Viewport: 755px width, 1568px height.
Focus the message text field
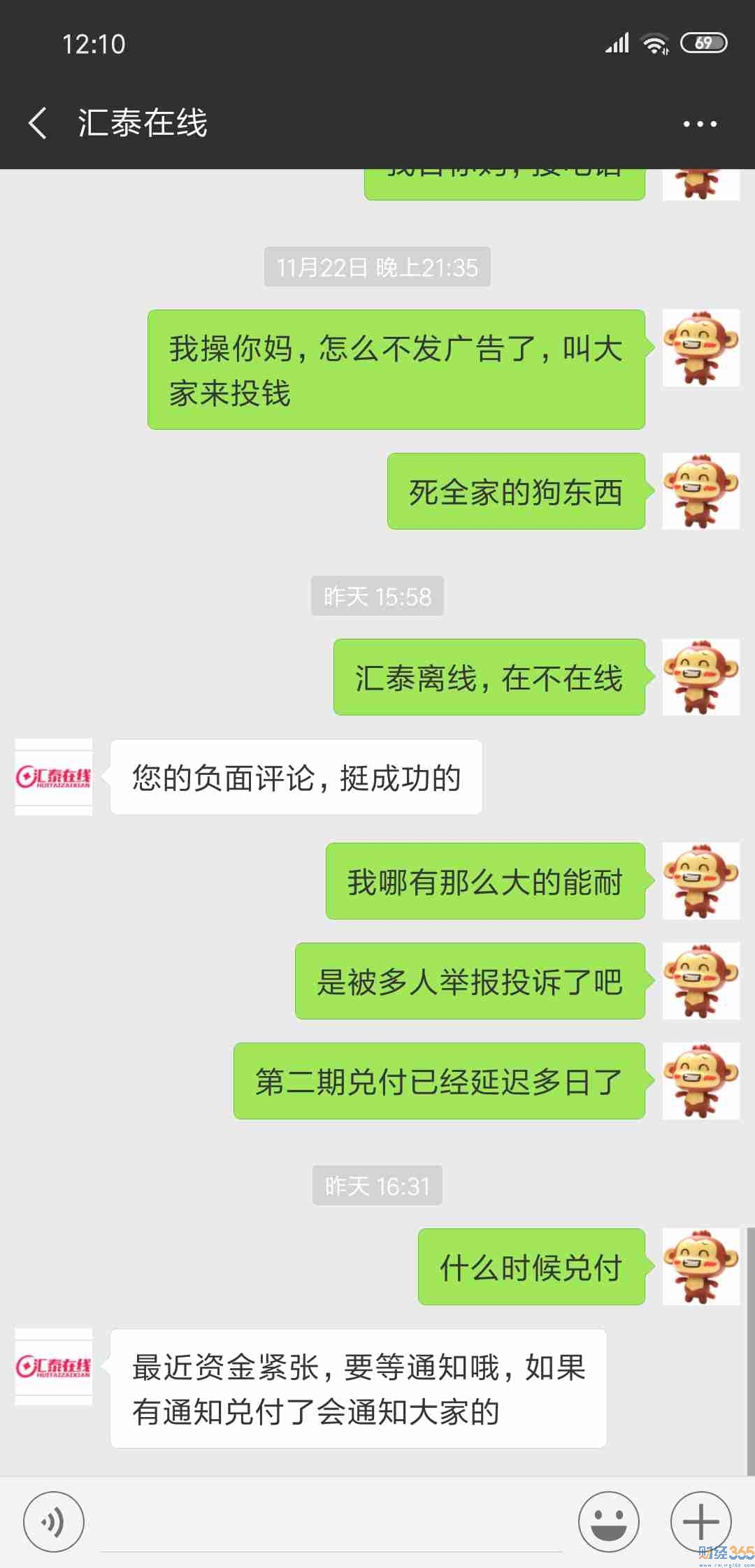coord(331,1523)
